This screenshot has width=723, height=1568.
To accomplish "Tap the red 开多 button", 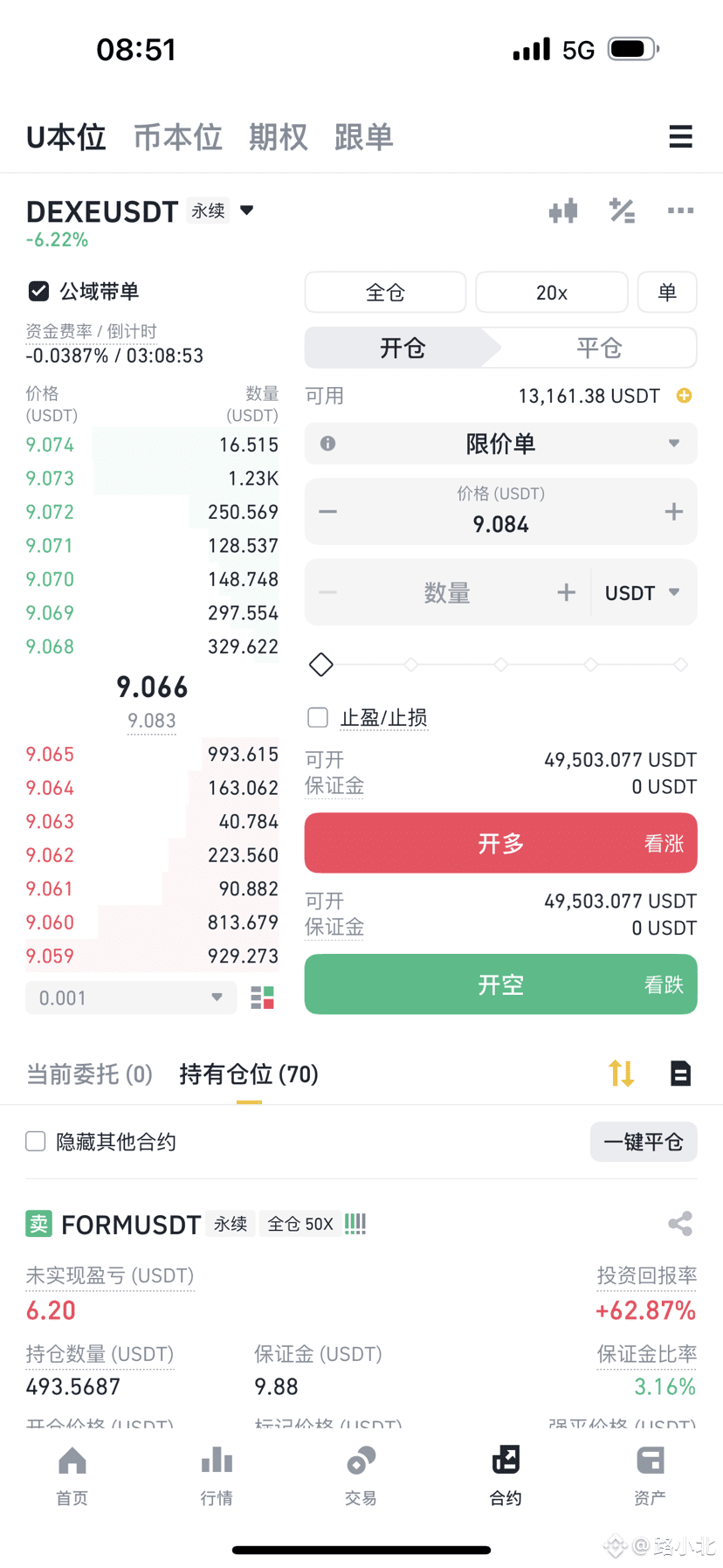I will (x=501, y=843).
